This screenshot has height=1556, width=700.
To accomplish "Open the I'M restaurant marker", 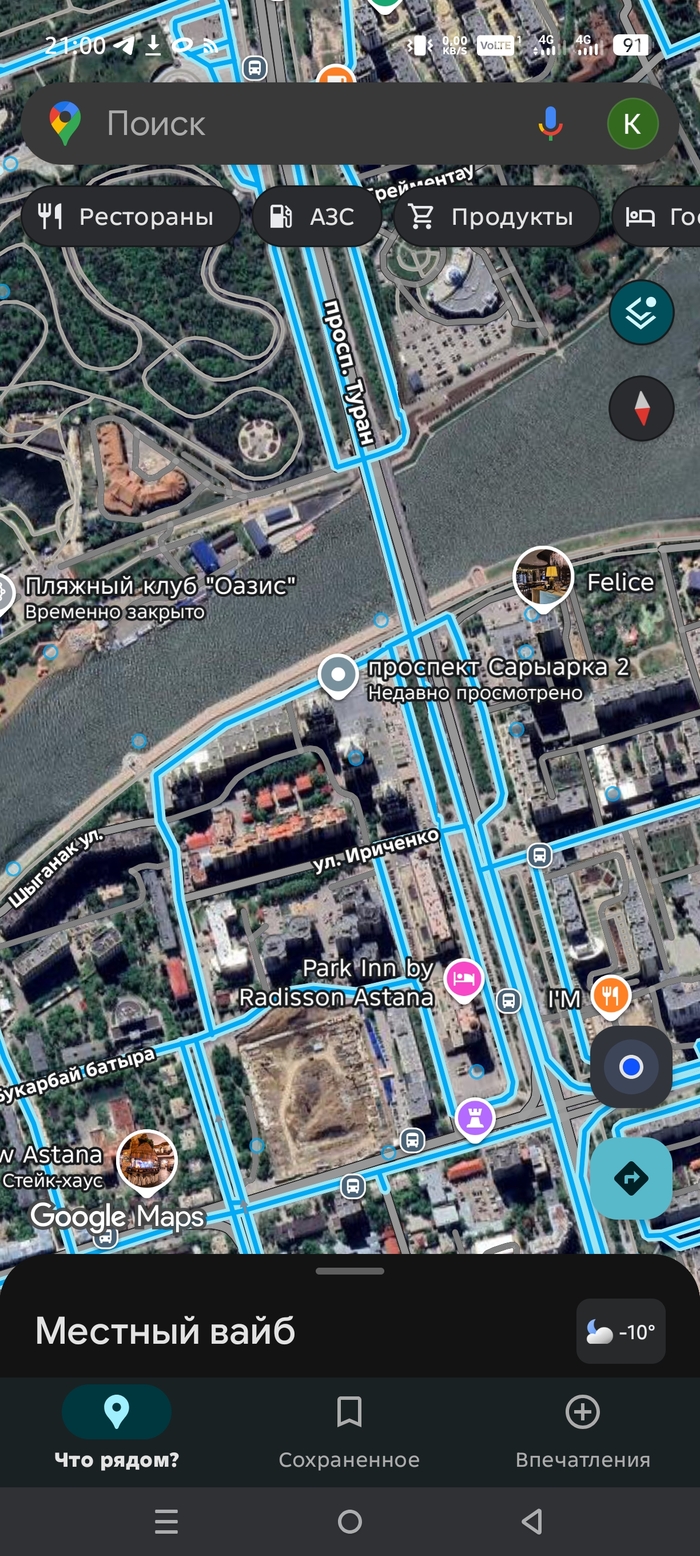I will (x=610, y=995).
